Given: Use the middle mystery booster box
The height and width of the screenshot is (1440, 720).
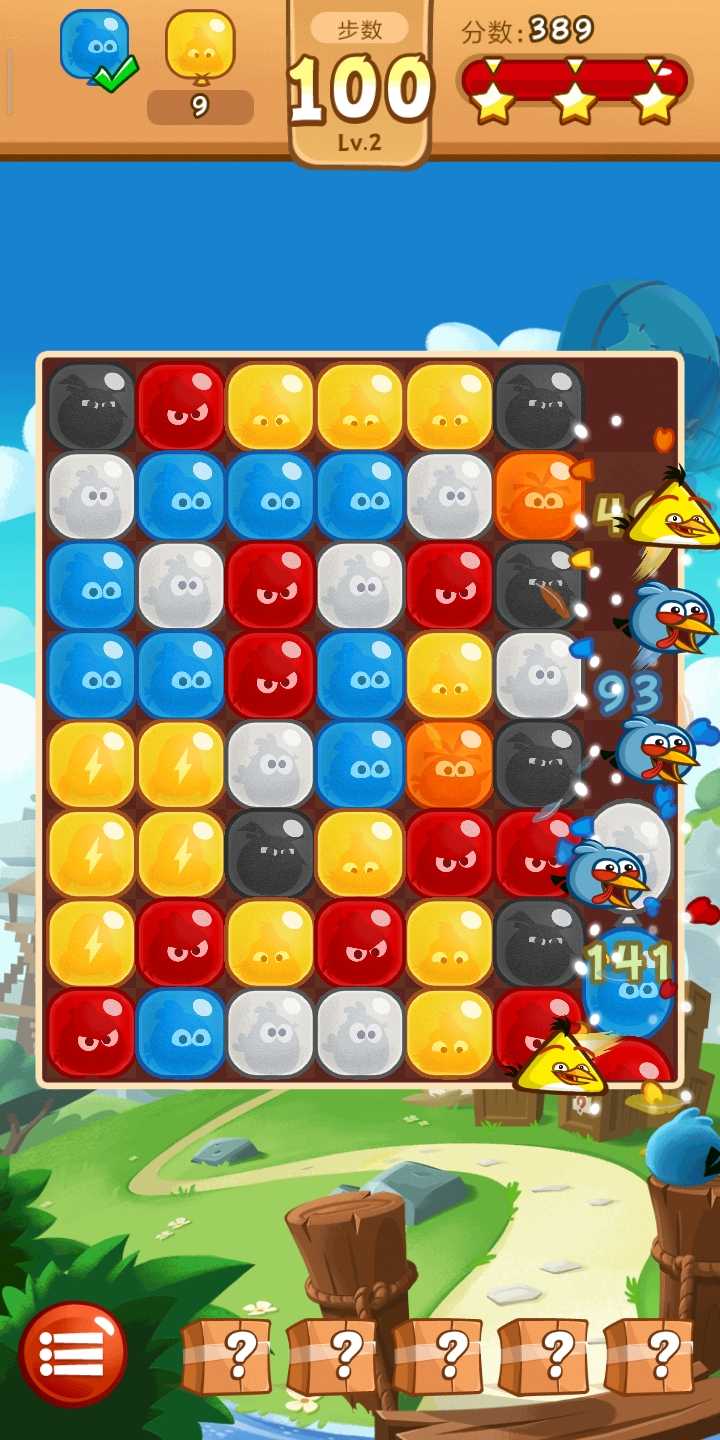Looking at the screenshot, I should pos(437,1356).
